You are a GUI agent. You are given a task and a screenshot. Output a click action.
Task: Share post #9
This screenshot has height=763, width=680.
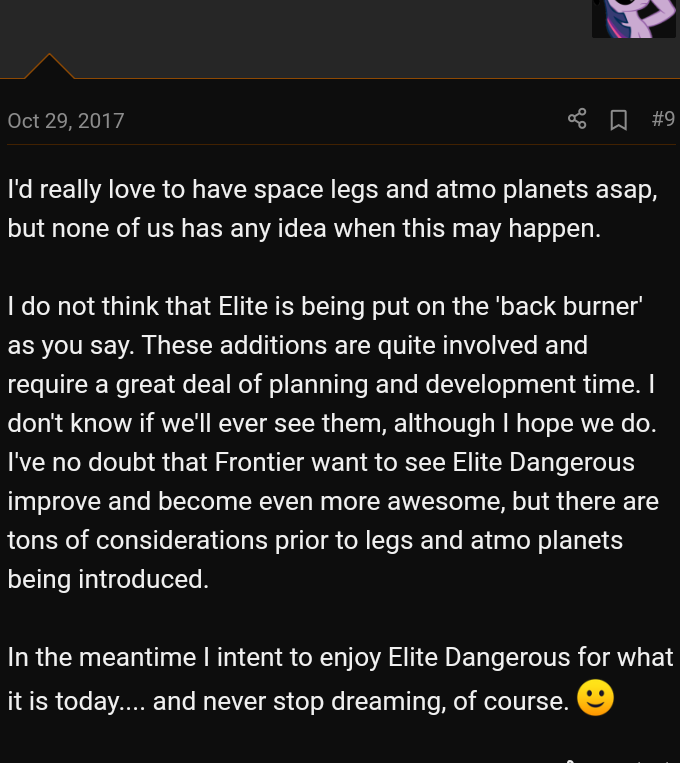click(x=577, y=120)
